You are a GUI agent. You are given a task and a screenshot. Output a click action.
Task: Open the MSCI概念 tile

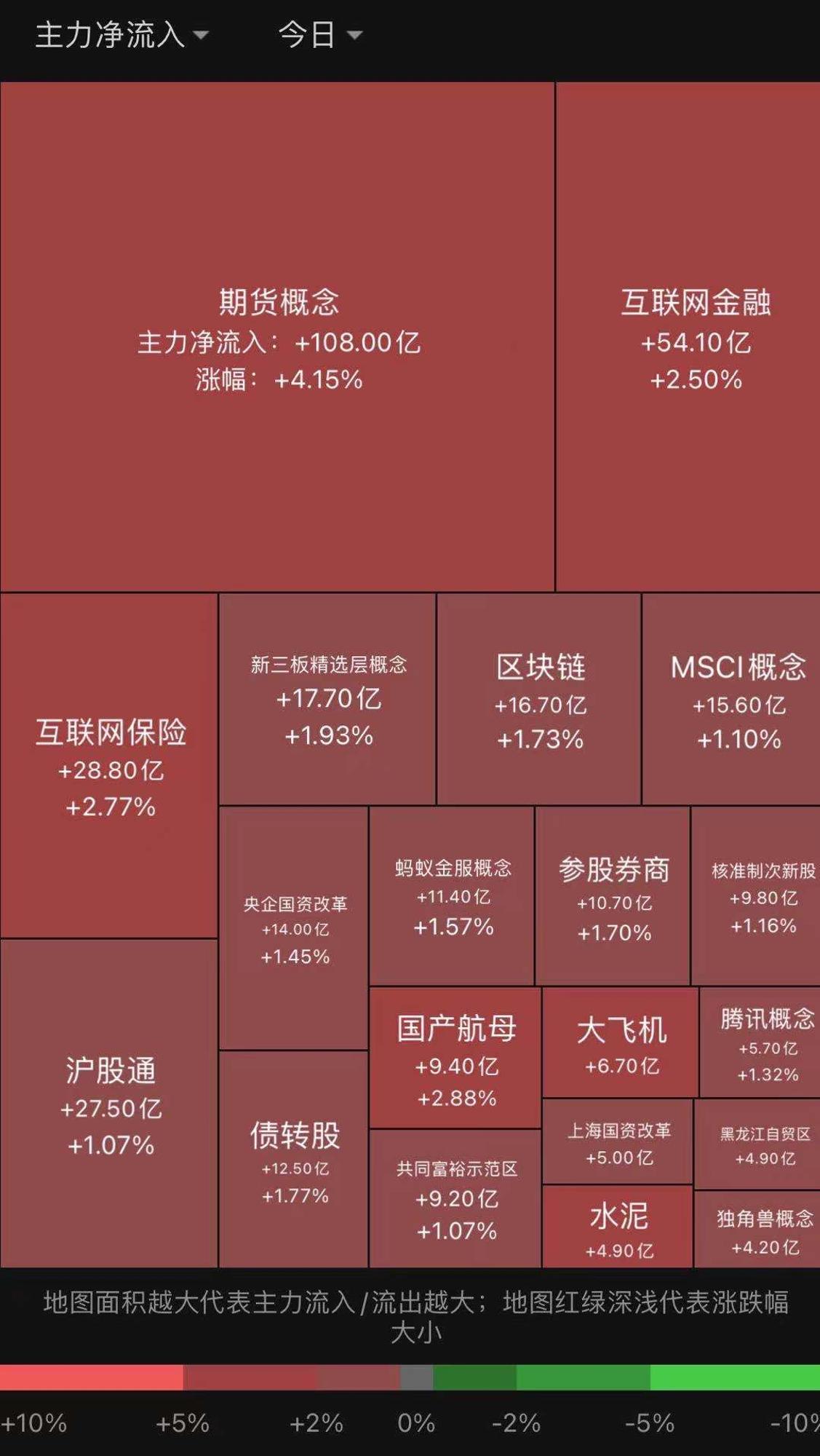click(731, 699)
